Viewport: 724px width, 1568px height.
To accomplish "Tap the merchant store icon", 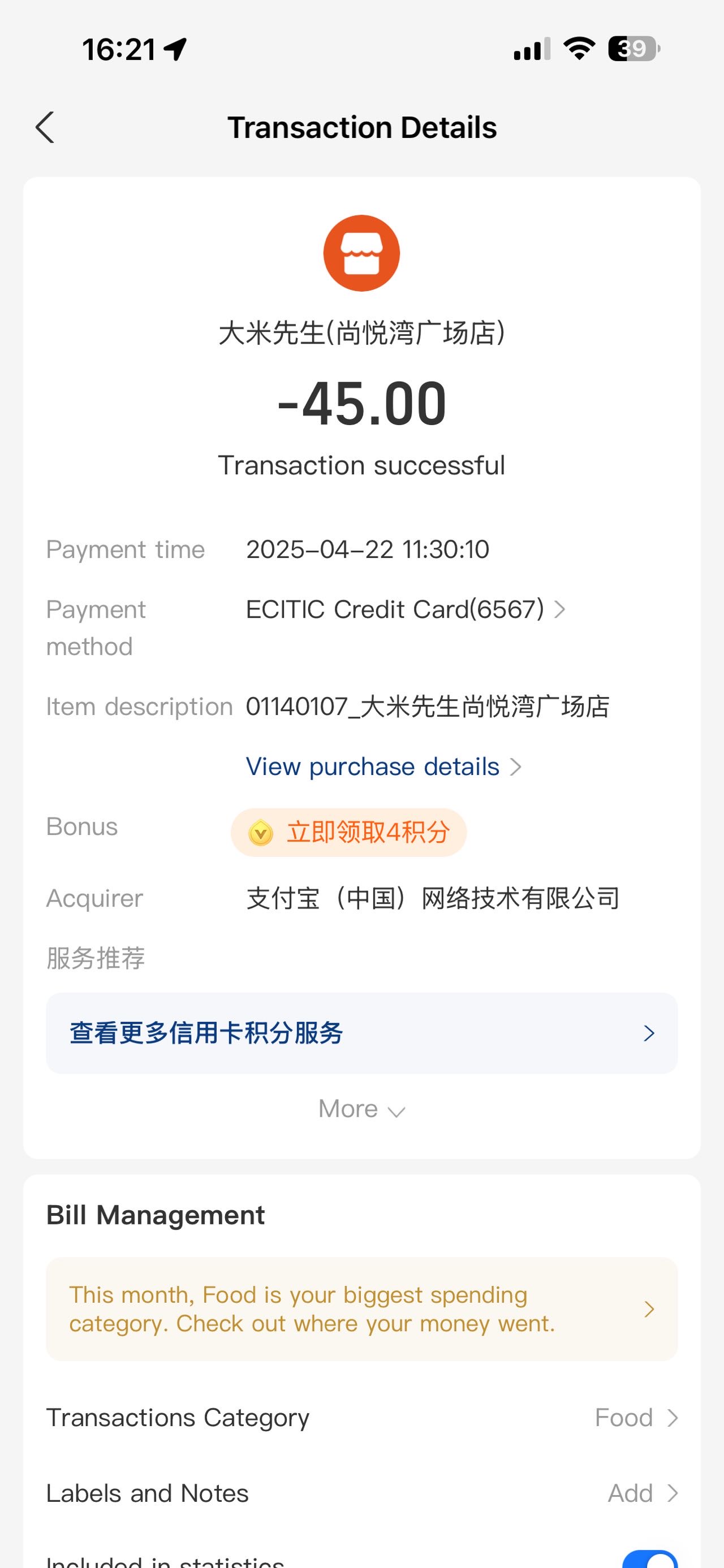I will [x=361, y=253].
